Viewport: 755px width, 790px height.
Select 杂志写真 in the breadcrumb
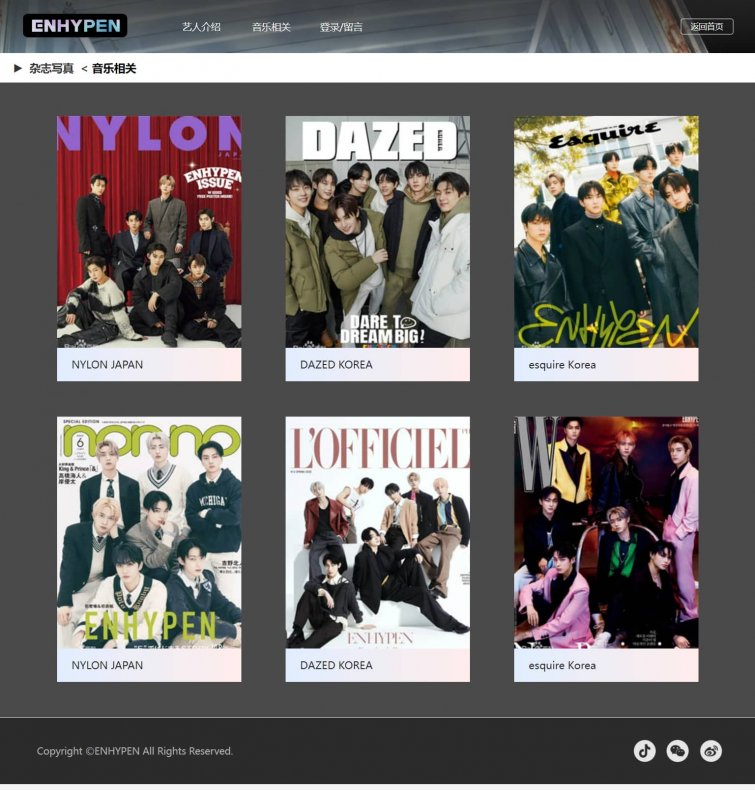(51, 68)
